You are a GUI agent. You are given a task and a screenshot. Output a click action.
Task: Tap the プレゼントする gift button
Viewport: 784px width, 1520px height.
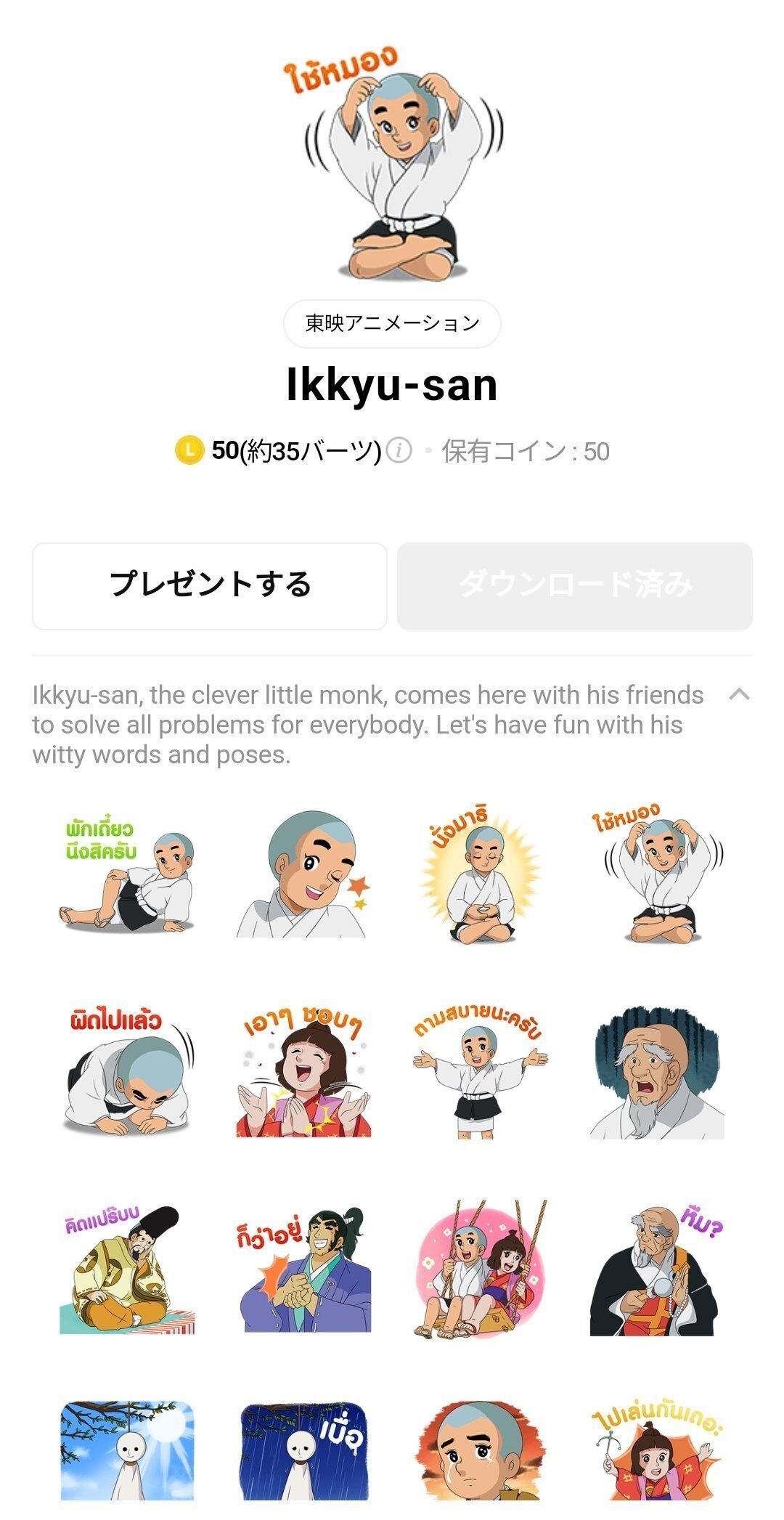(x=210, y=585)
